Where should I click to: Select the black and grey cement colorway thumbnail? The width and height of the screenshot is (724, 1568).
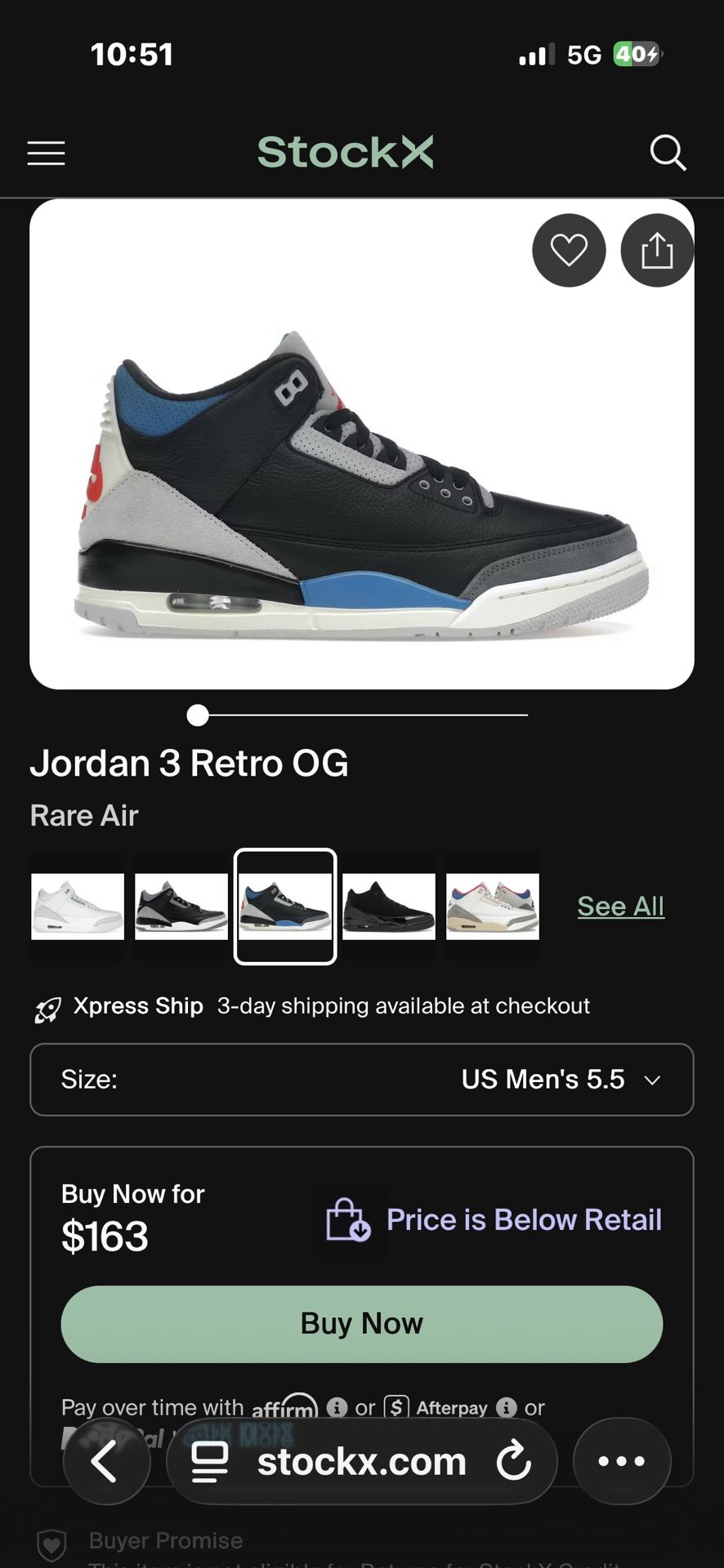[x=181, y=906]
